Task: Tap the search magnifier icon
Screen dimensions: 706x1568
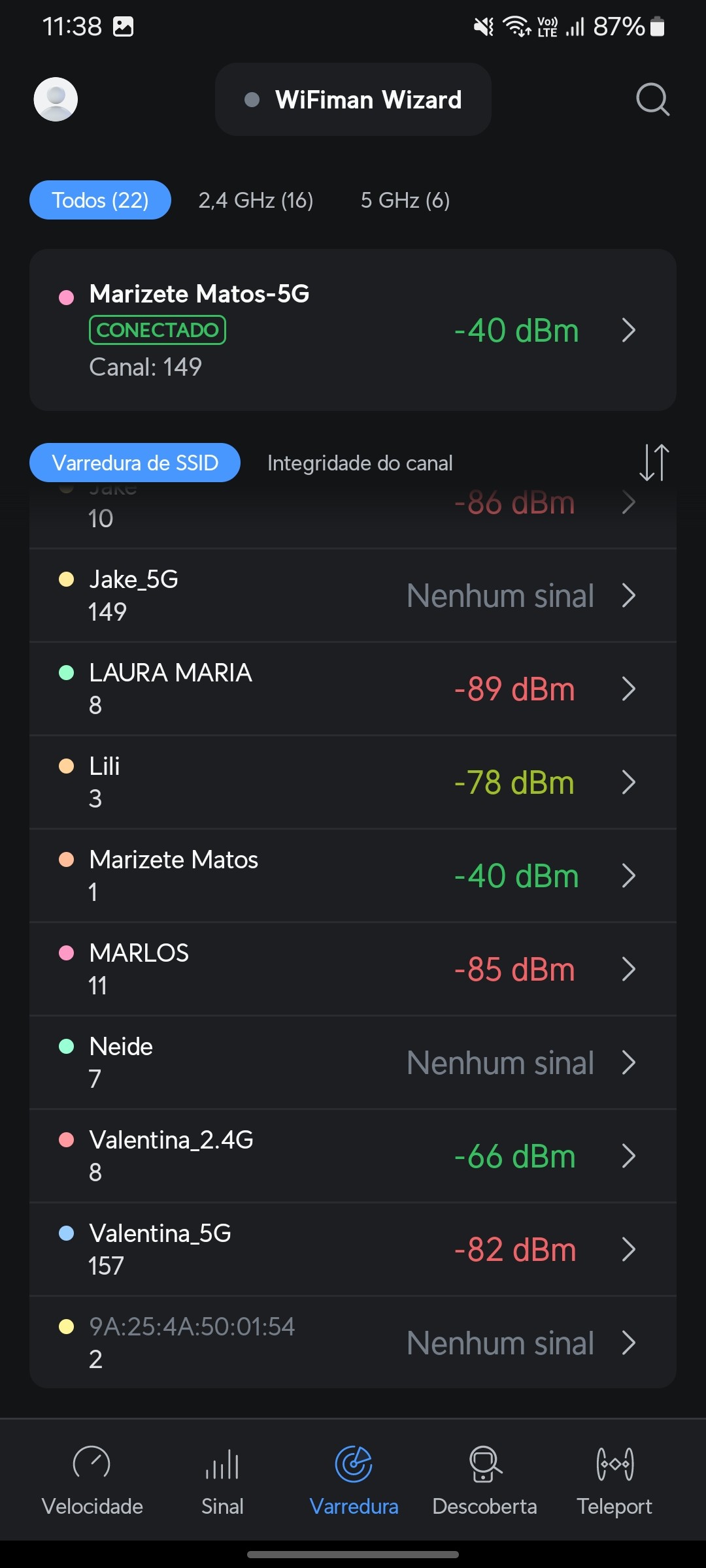Action: click(652, 99)
